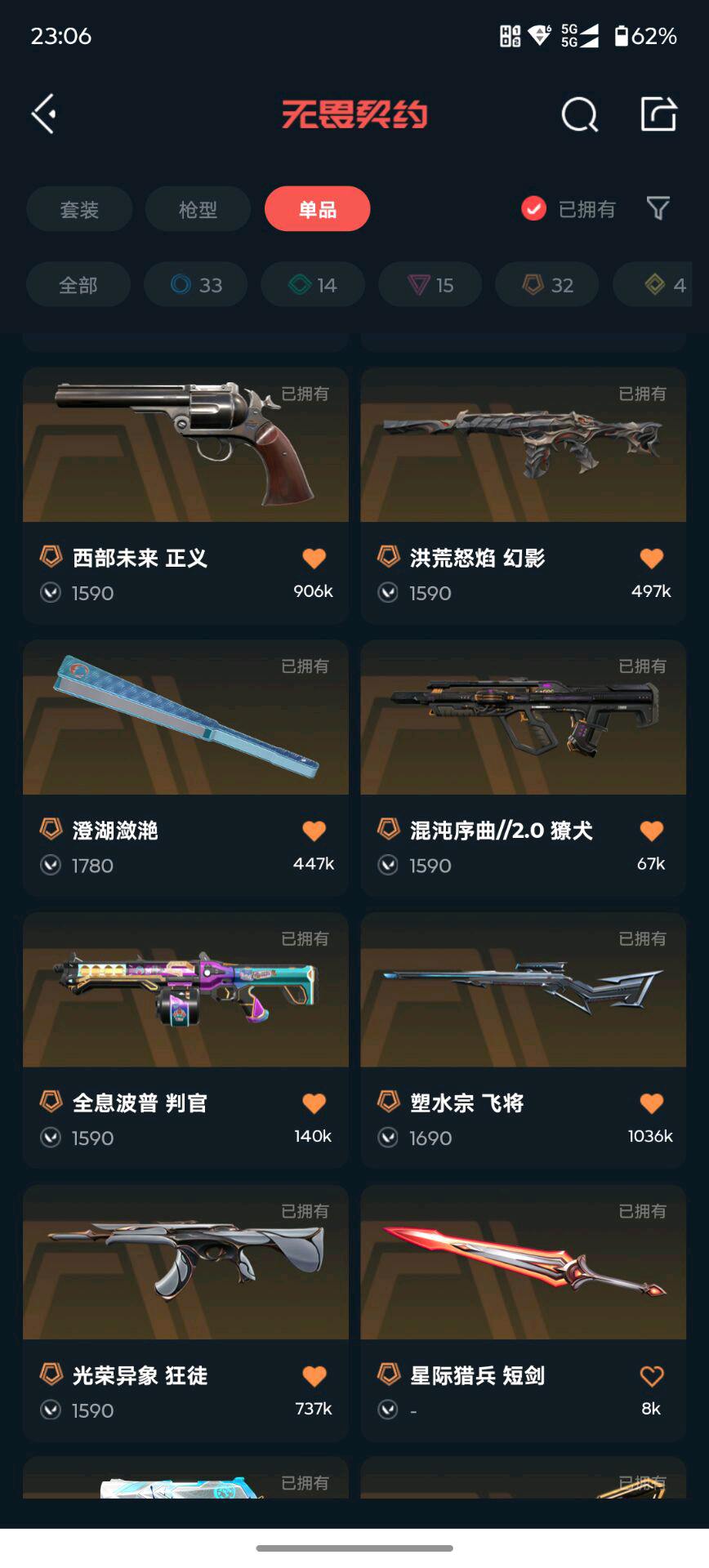
Task: Select the 单品 tab
Action: (x=317, y=209)
